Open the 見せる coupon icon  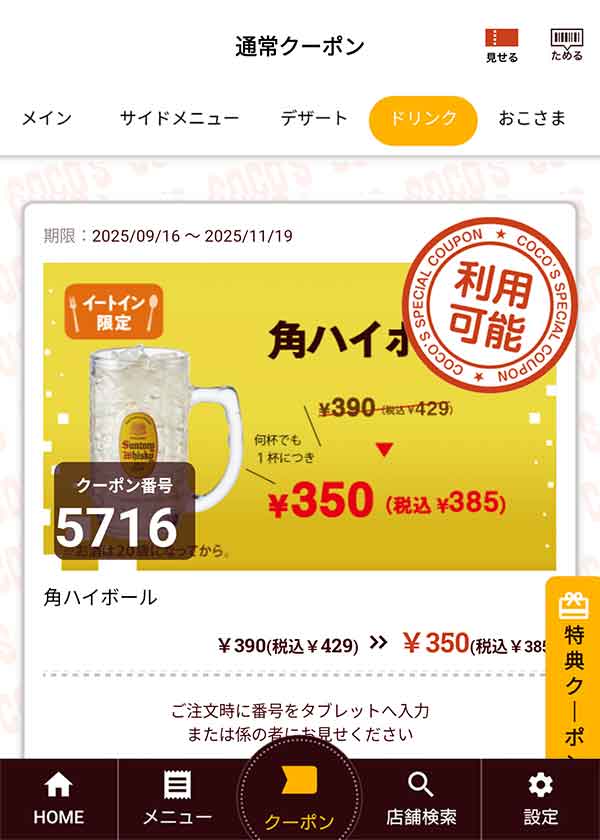pyautogui.click(x=502, y=45)
